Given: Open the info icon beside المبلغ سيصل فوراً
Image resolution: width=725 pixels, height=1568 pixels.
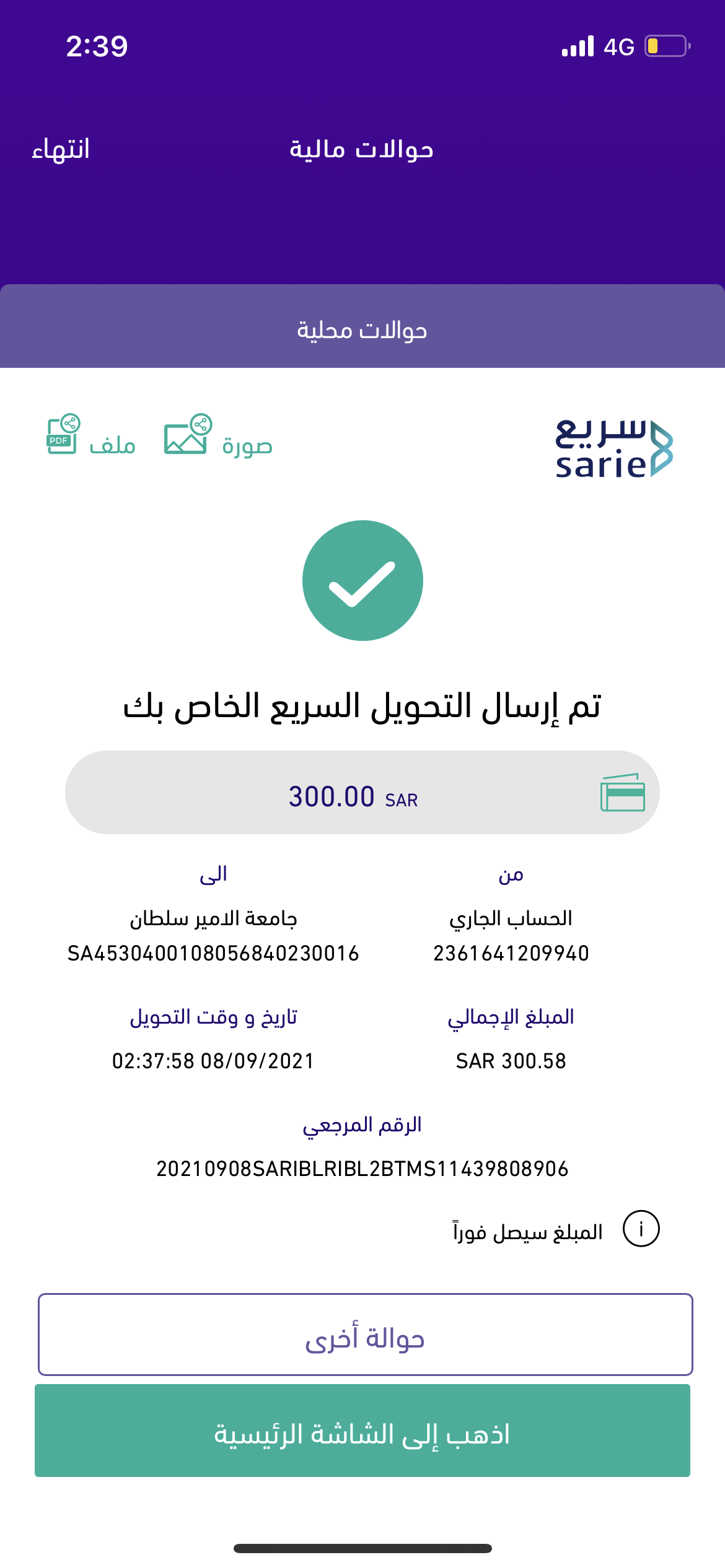Looking at the screenshot, I should click(641, 1229).
